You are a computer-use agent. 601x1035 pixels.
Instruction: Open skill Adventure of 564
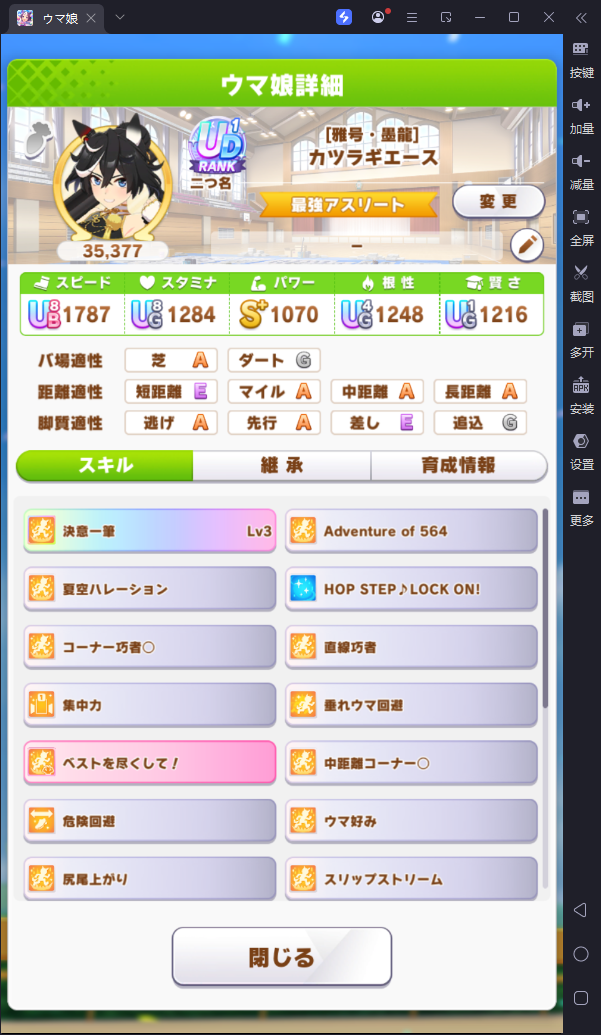(411, 531)
